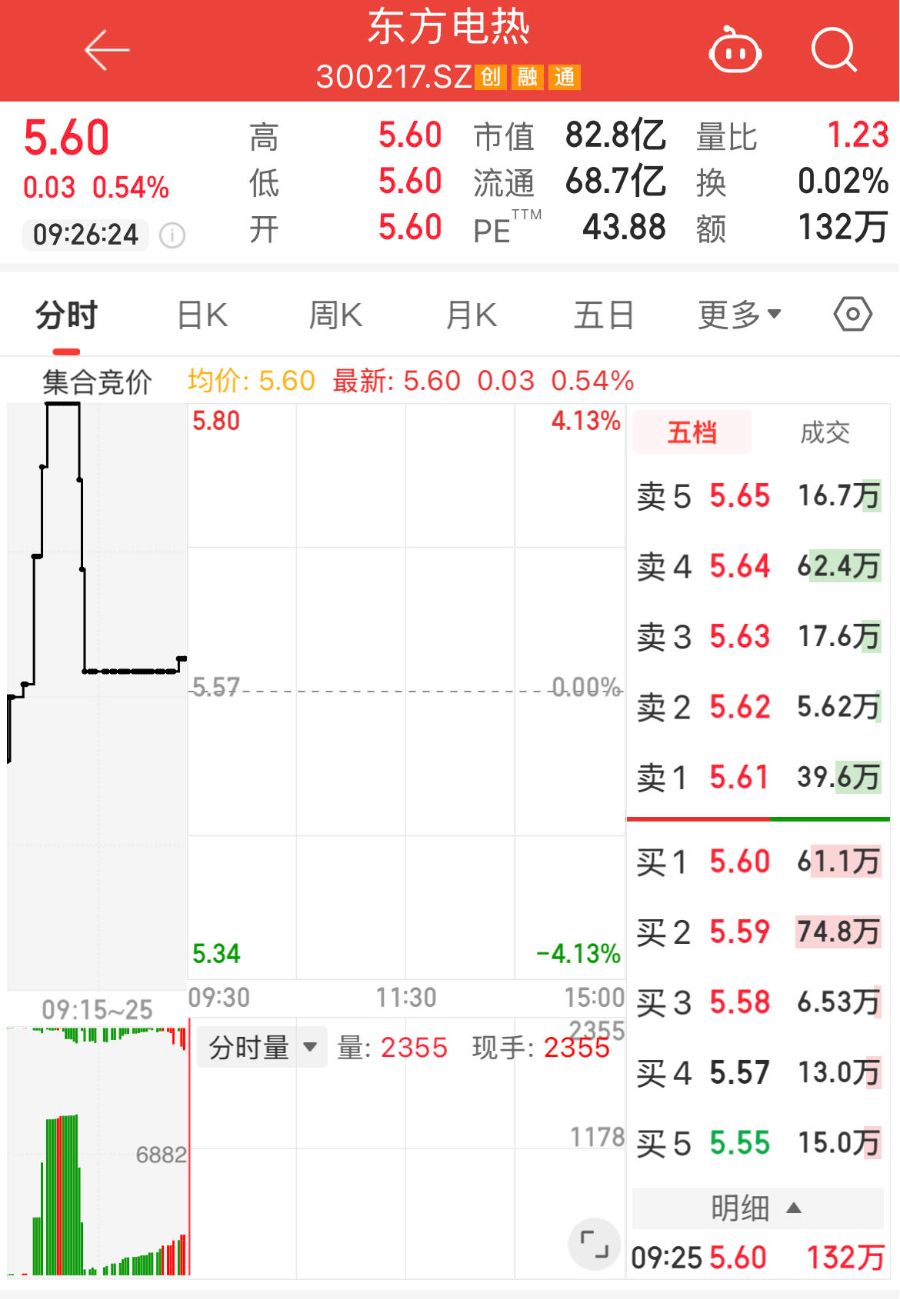Switch to the 日K chart tab
The image size is (900, 1299).
[202, 316]
